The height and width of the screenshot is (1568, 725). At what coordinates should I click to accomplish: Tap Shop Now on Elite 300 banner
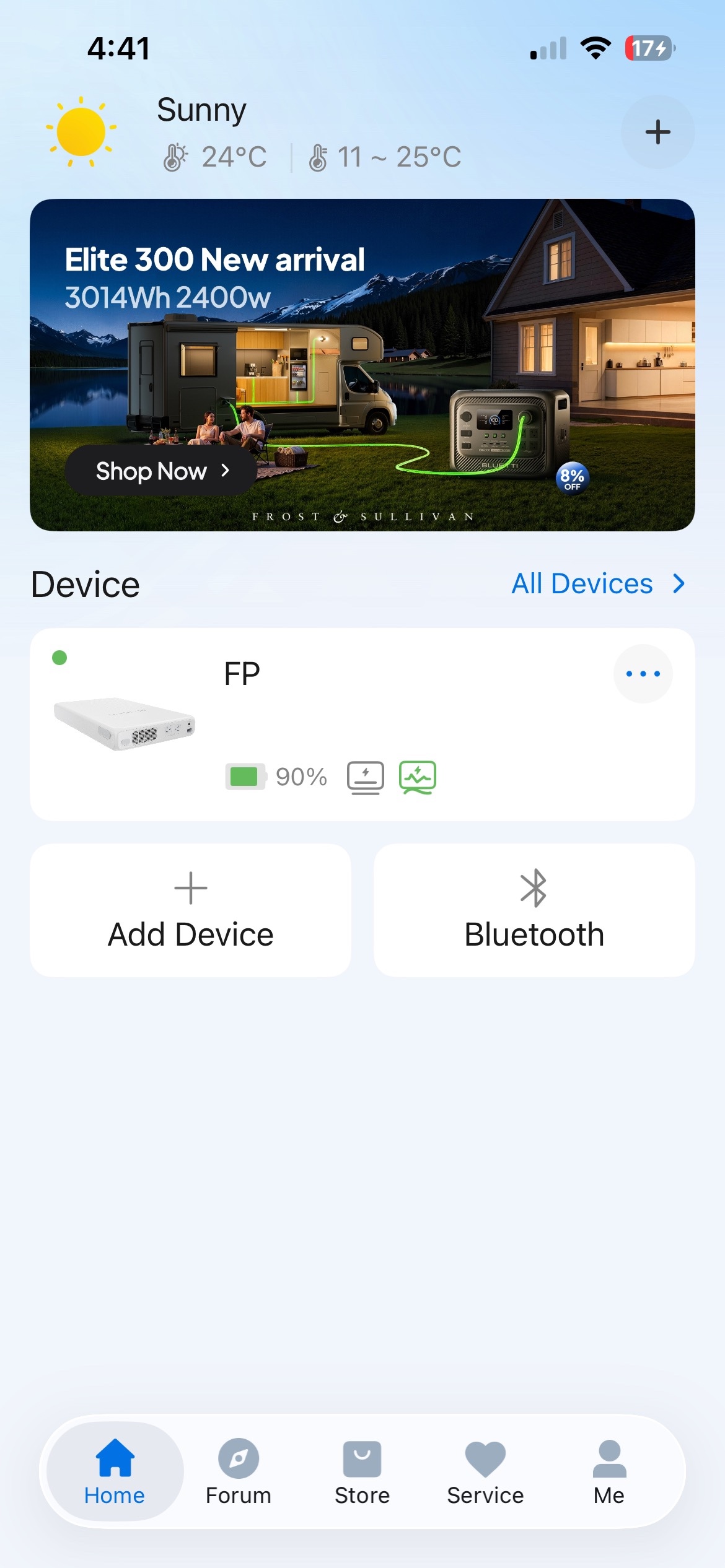161,471
